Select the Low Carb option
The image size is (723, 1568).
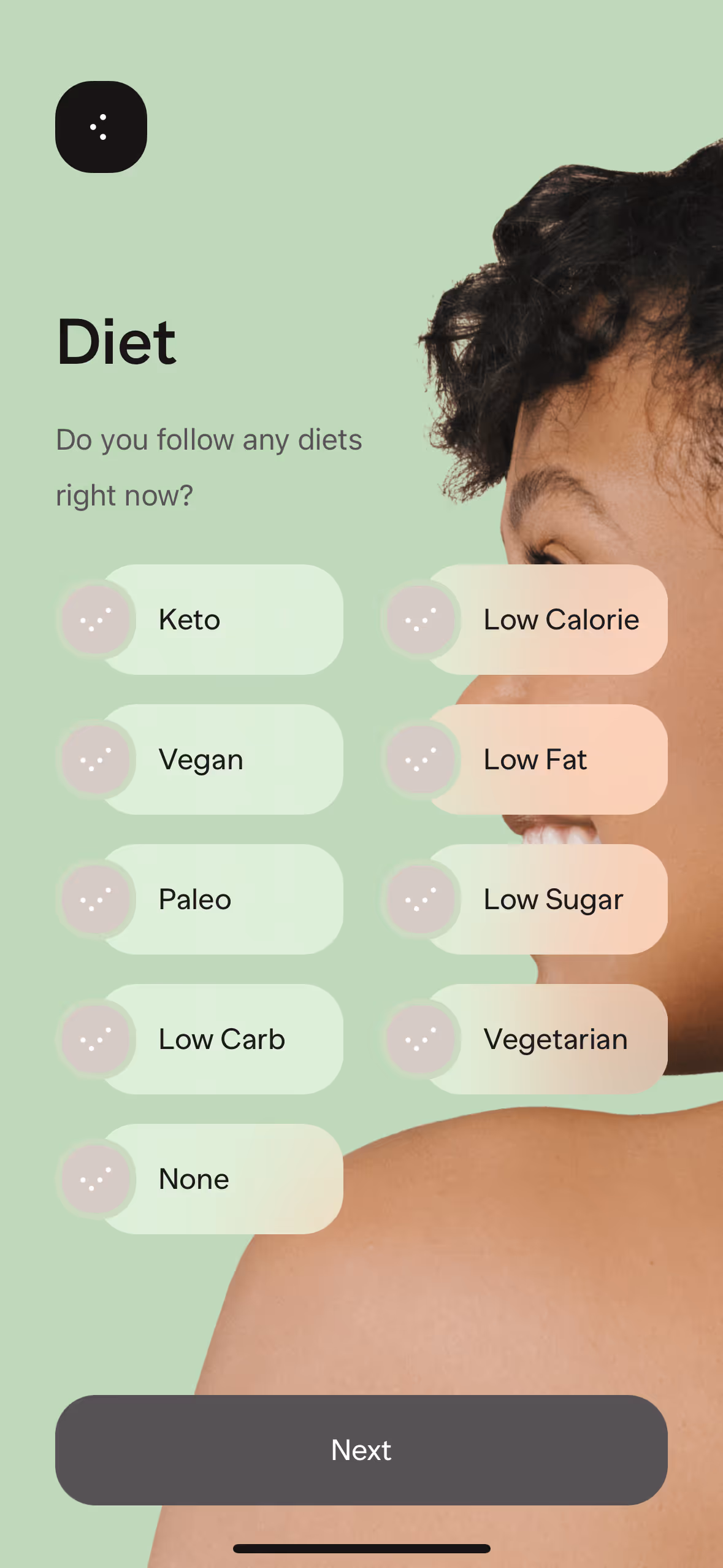pyautogui.click(x=200, y=1039)
